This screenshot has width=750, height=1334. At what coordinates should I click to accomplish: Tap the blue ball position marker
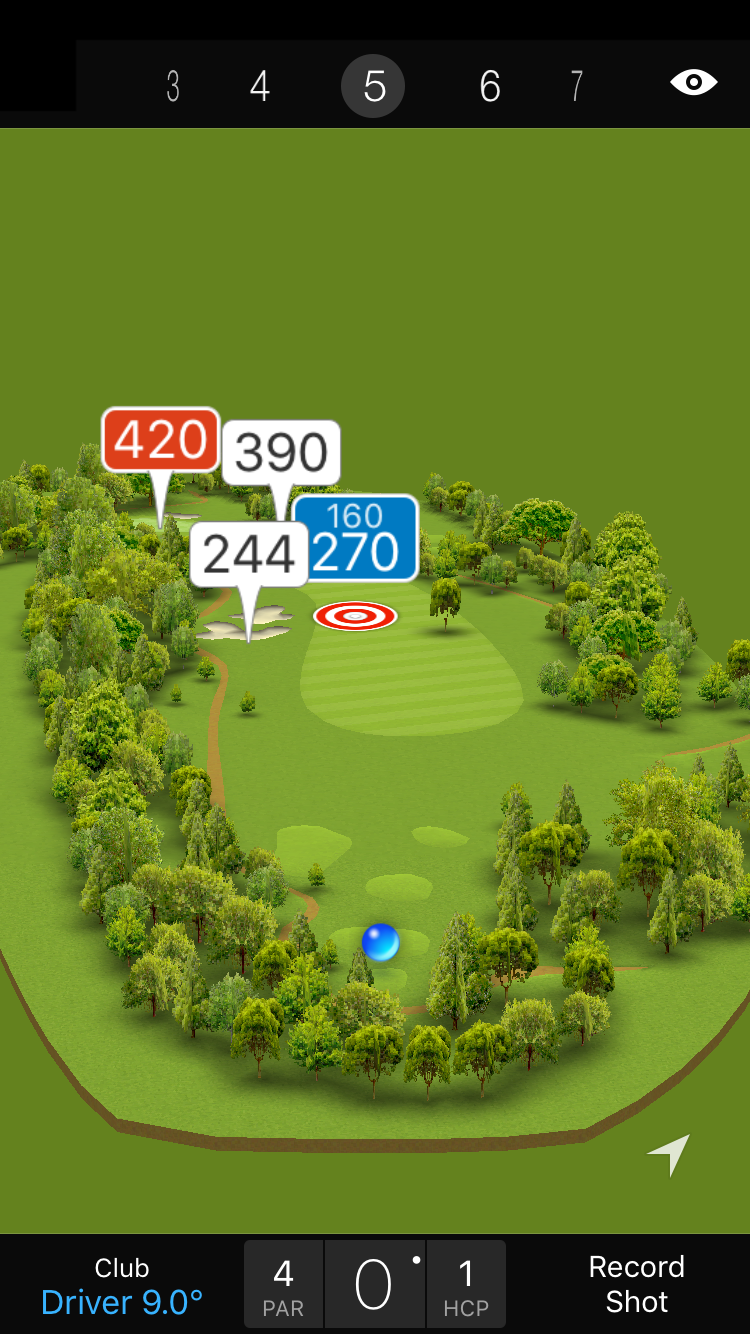click(380, 942)
